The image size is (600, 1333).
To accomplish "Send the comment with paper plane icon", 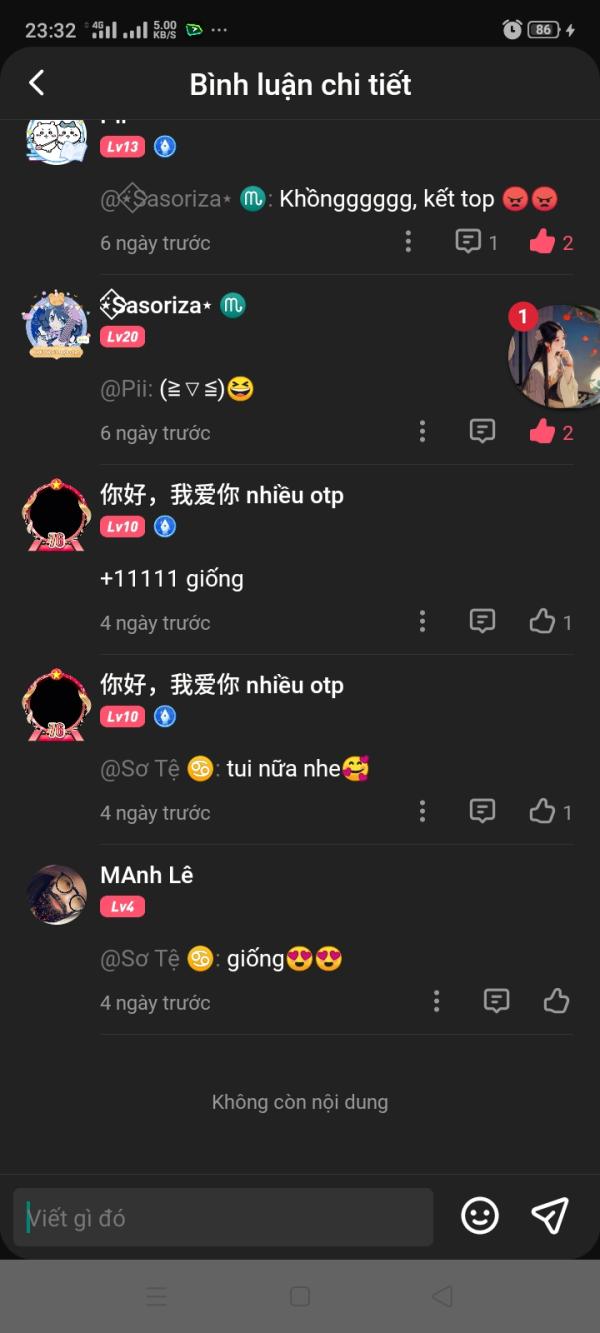I will click(550, 1216).
